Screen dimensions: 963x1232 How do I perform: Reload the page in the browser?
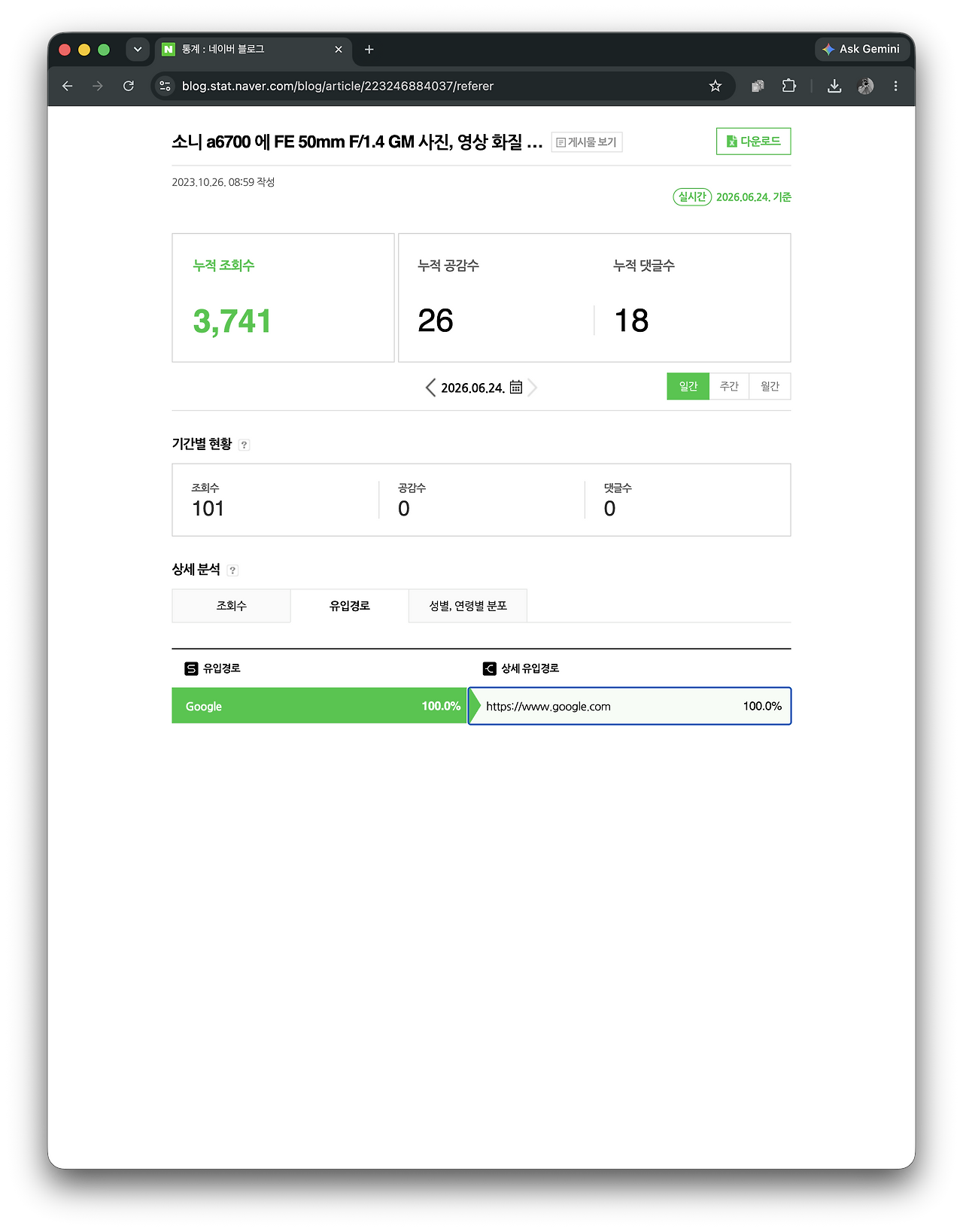coord(129,86)
